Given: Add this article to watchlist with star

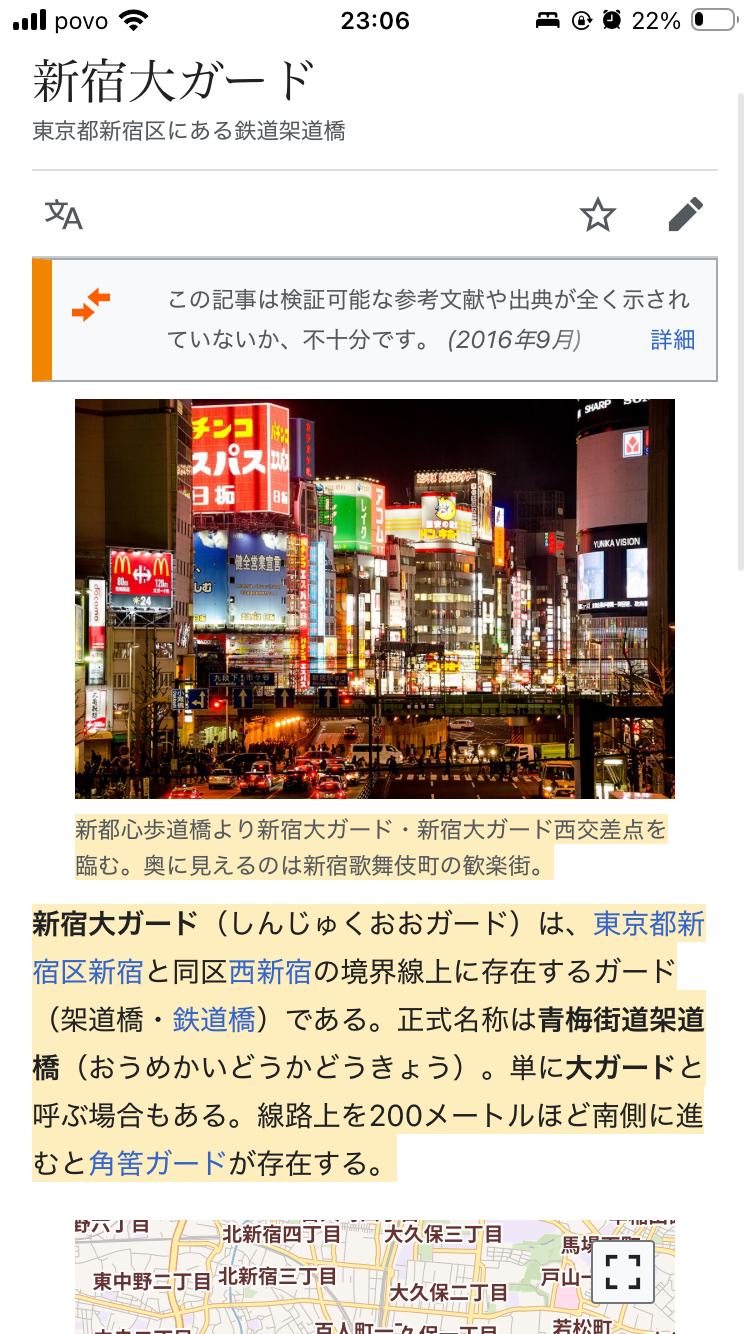Looking at the screenshot, I should point(598,215).
